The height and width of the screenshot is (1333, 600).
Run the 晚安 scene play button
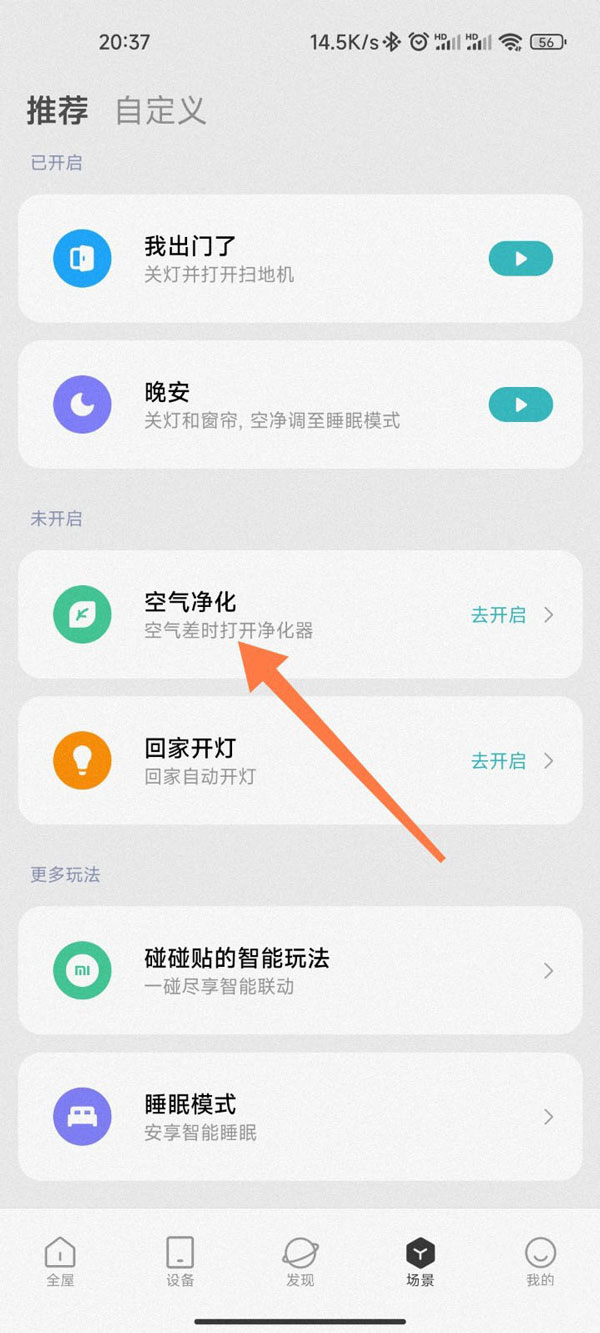click(x=520, y=405)
